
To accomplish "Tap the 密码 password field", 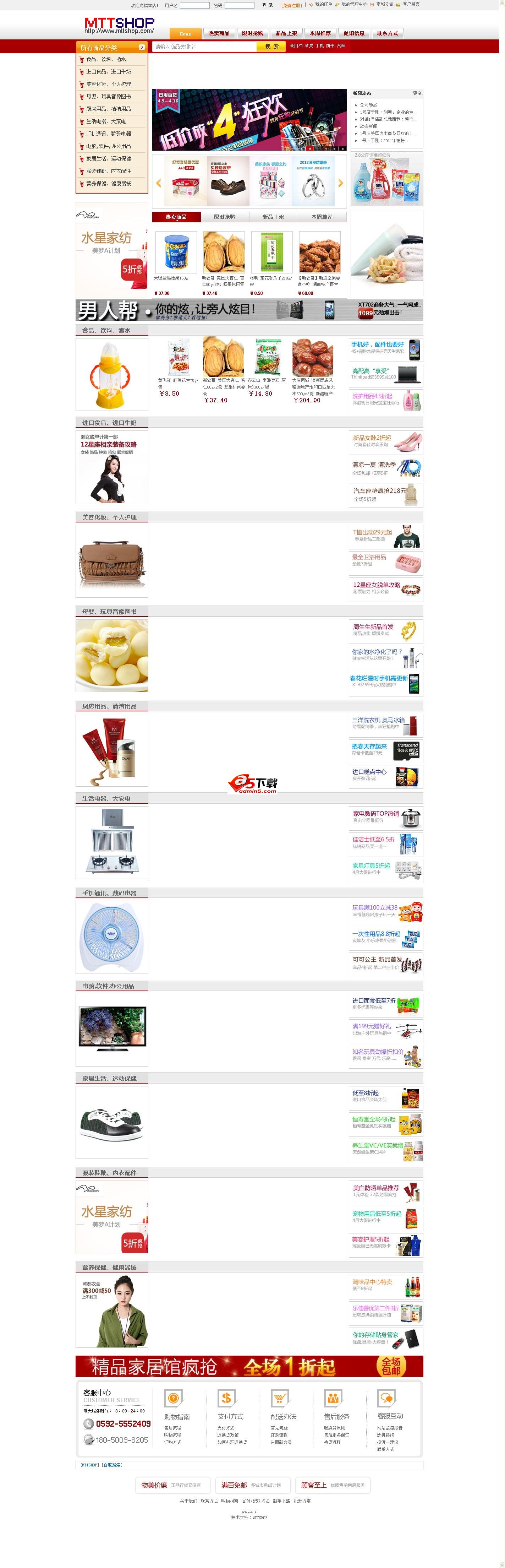I will coord(239,5).
